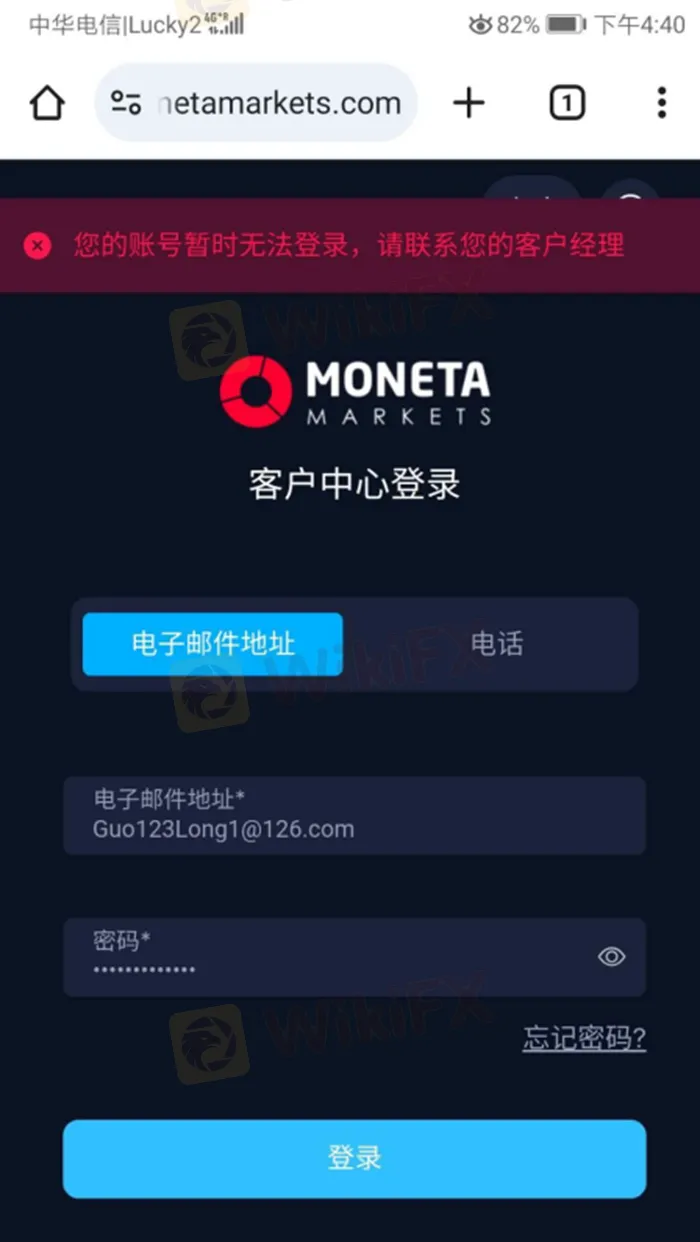Tap the metamarkets.com address bar
Image resolution: width=700 pixels, height=1242 pixels.
278,103
